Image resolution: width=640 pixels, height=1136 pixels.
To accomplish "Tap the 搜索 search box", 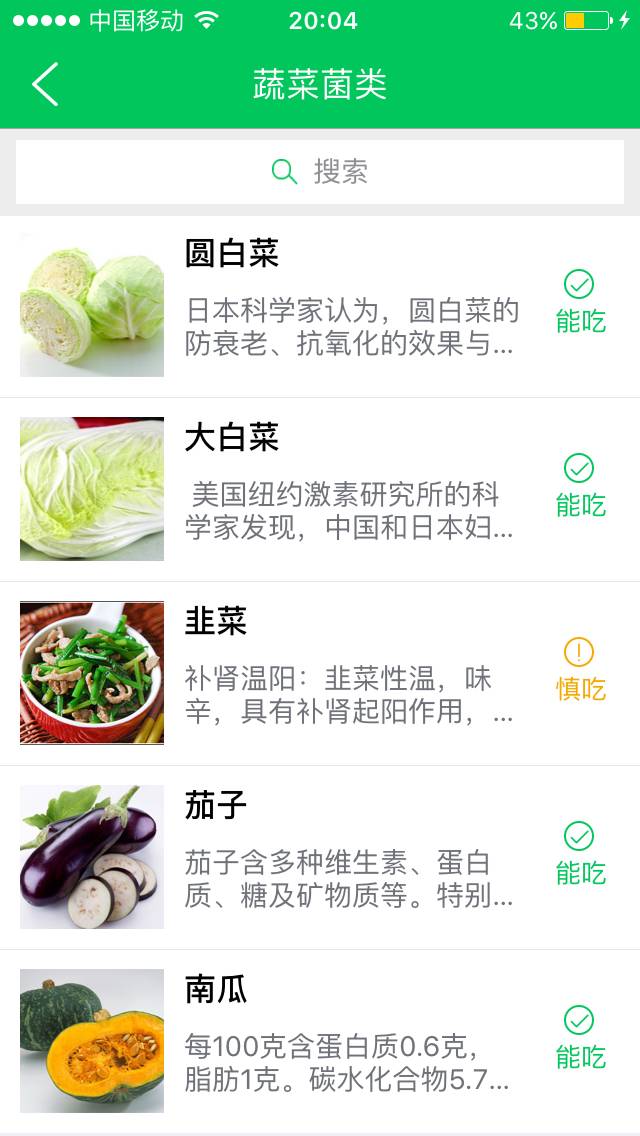I will point(320,172).
